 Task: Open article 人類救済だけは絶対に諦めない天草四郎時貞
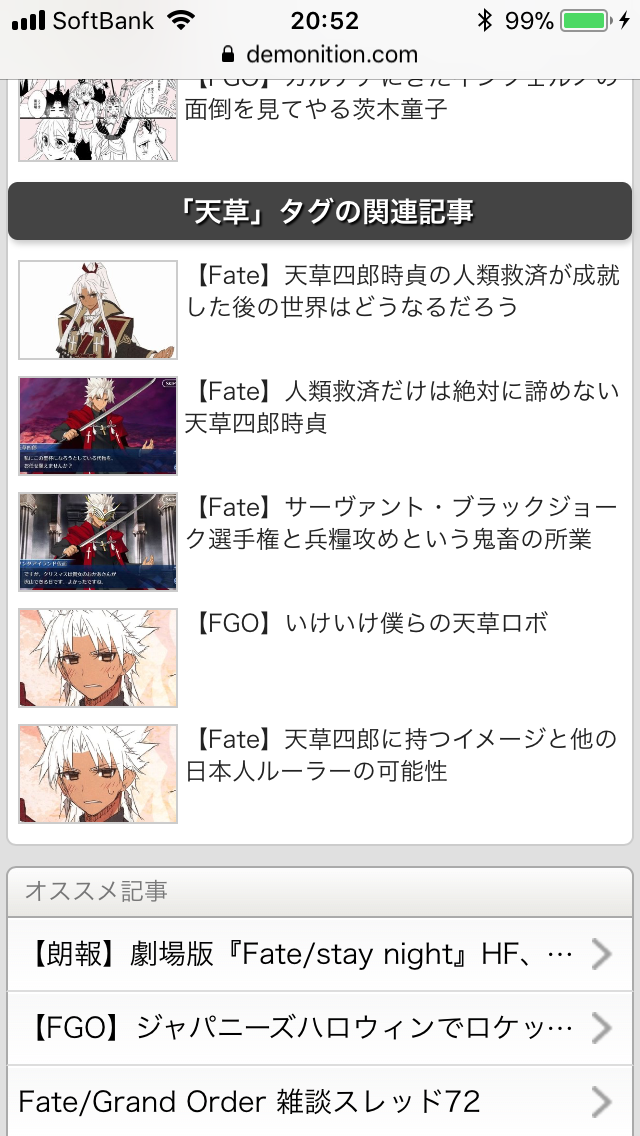coord(400,407)
